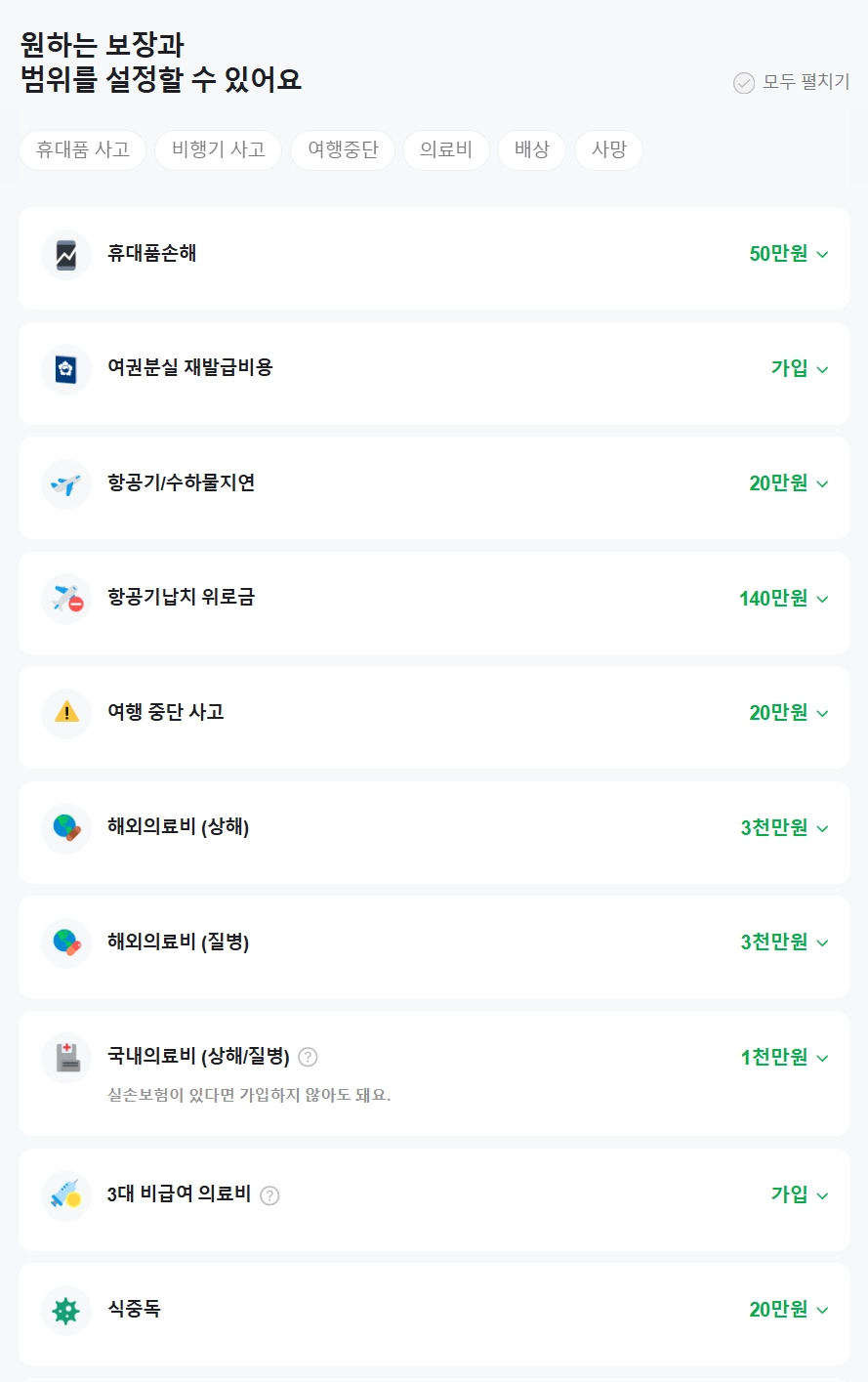
Task: Click the 3대 비급여 의료비 syringe icon
Action: point(66,1194)
